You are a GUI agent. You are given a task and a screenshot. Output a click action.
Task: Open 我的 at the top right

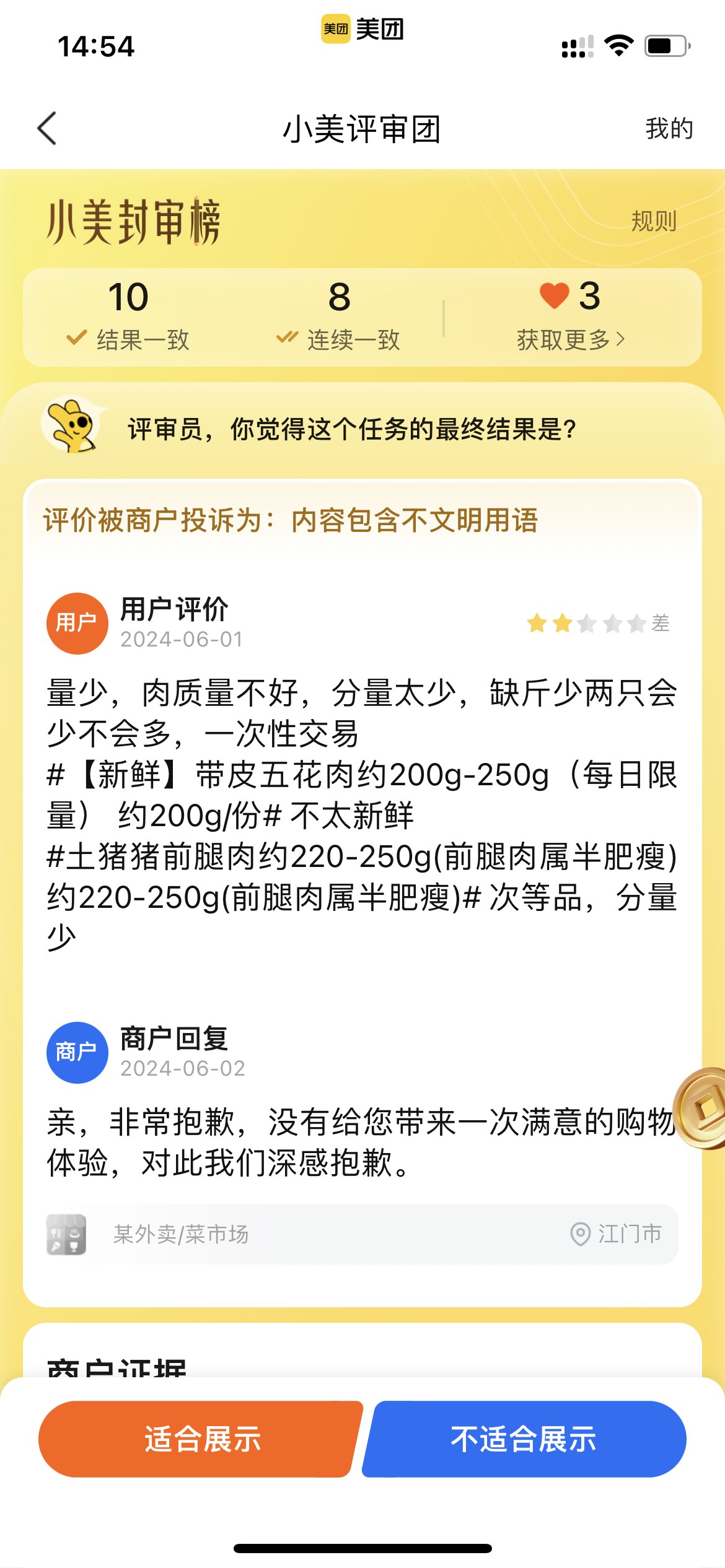tap(667, 129)
